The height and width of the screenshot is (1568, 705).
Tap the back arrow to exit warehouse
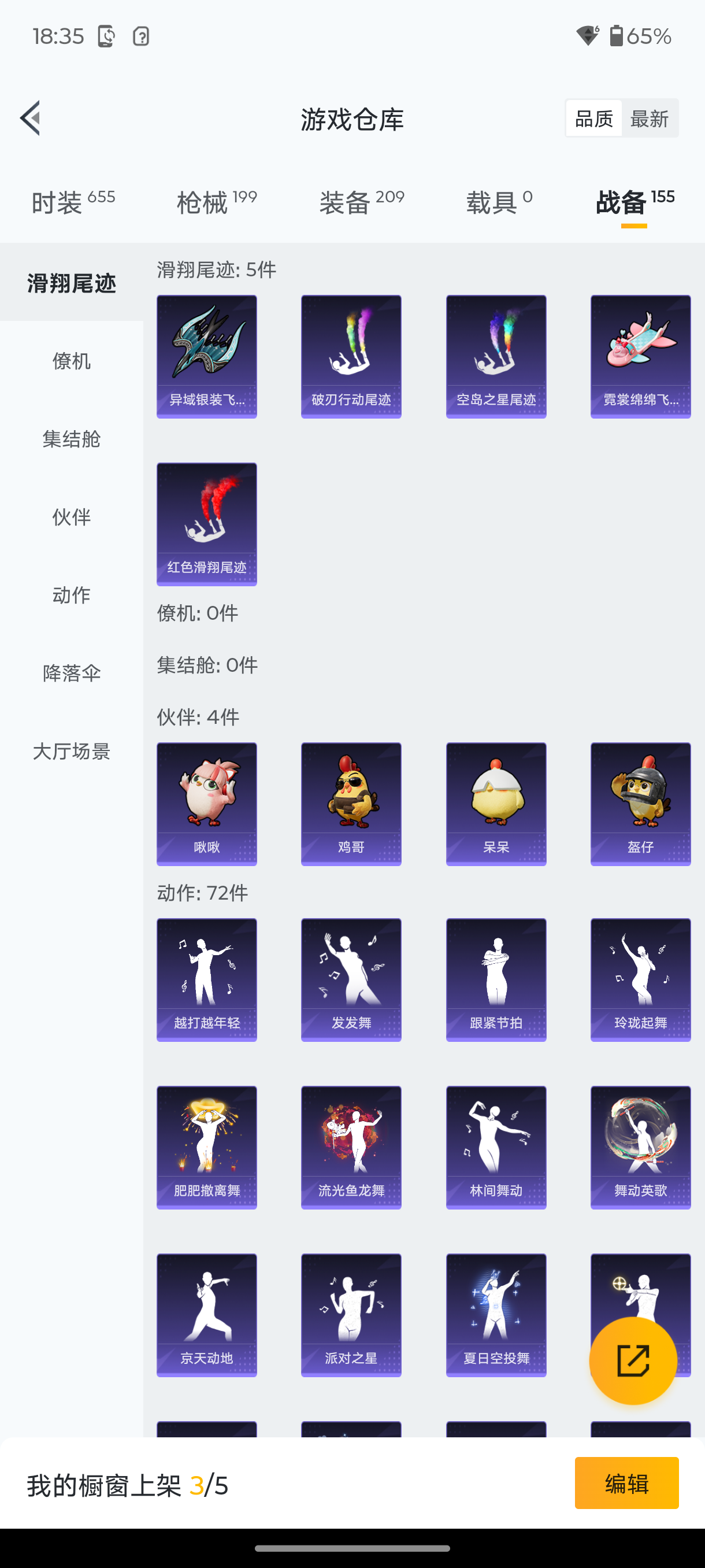tap(30, 119)
